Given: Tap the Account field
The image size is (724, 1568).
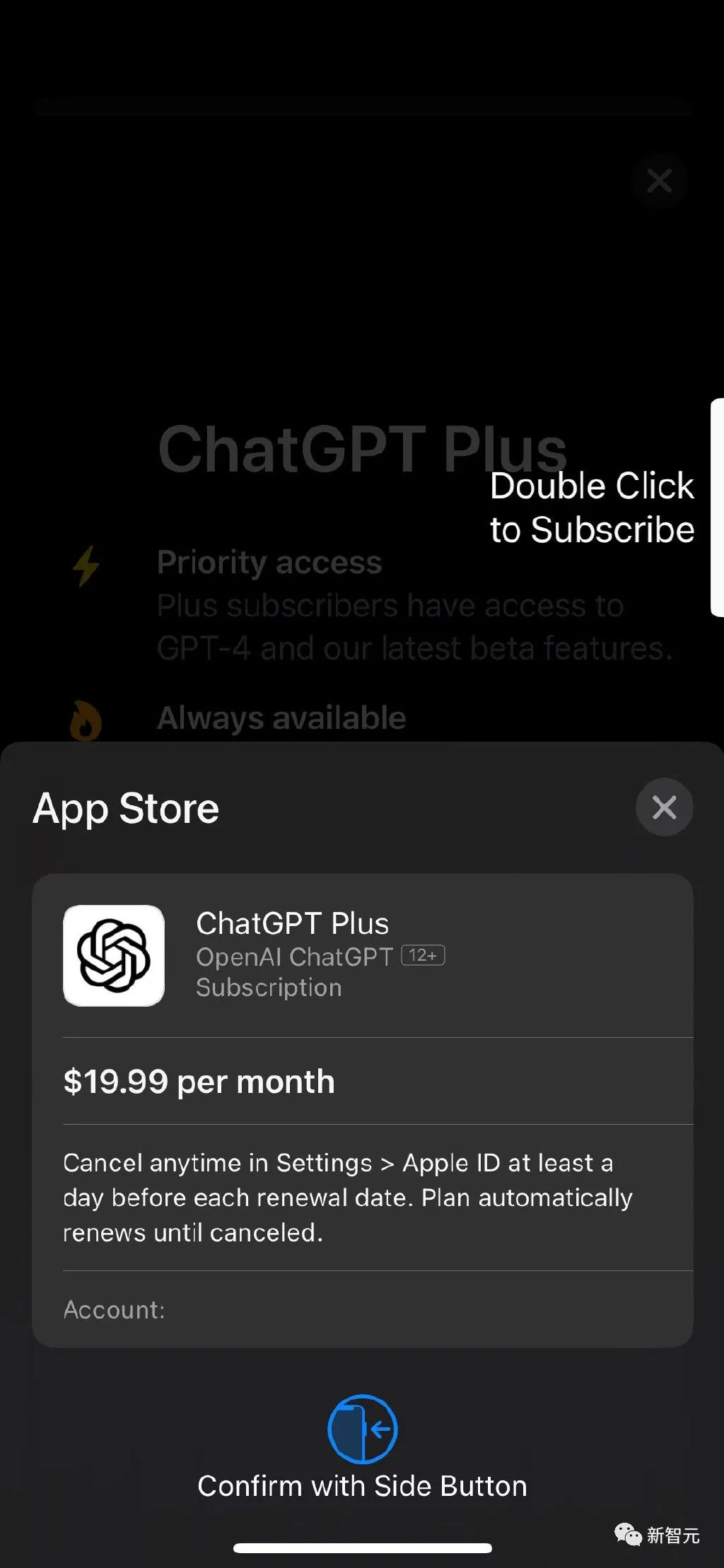Looking at the screenshot, I should coord(113,1309).
